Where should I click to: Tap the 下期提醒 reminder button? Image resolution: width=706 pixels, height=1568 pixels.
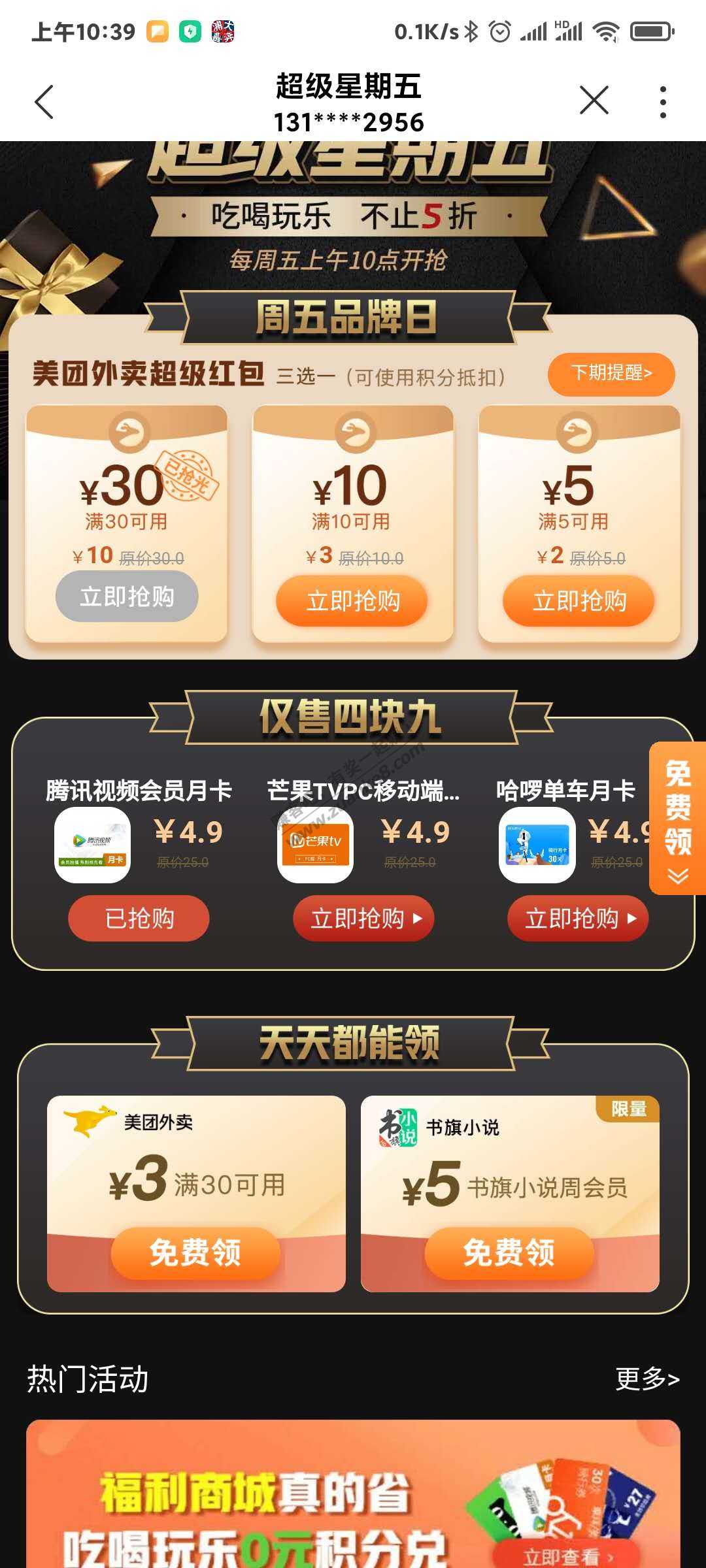coord(611,374)
